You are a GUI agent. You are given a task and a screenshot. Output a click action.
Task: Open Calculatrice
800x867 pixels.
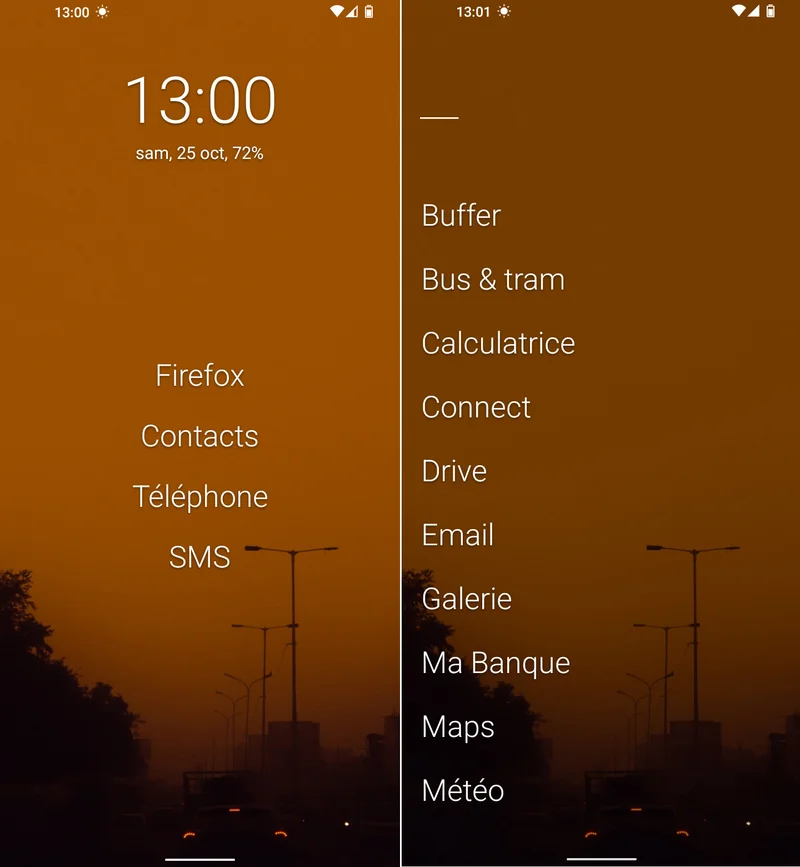pos(498,343)
